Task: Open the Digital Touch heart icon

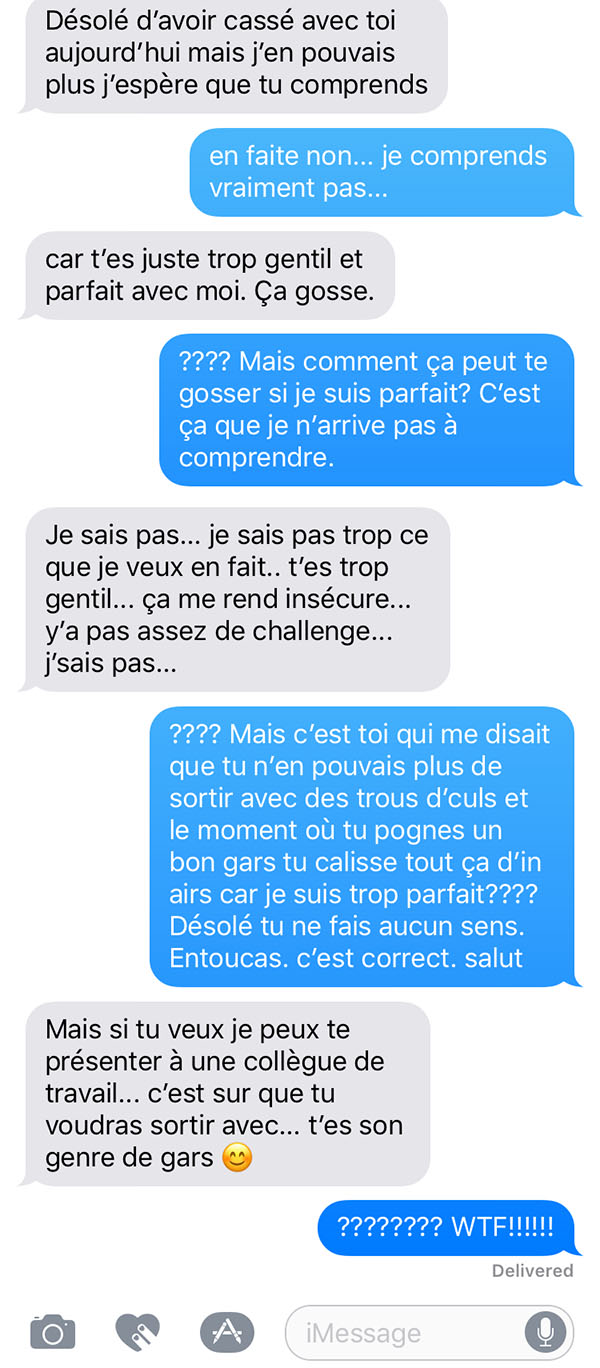Action: click(x=138, y=1332)
